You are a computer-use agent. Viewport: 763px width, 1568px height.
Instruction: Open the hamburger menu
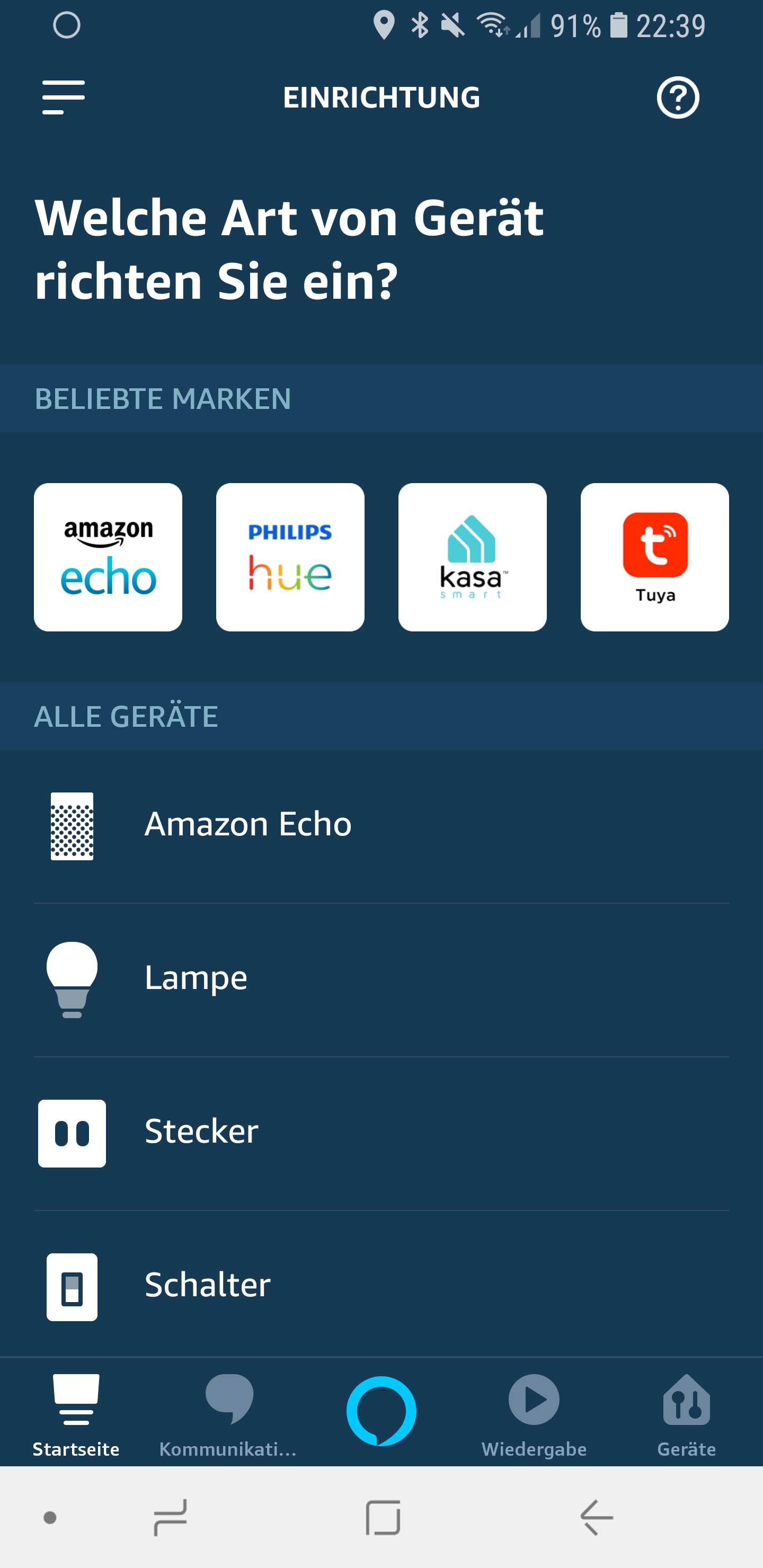click(64, 97)
